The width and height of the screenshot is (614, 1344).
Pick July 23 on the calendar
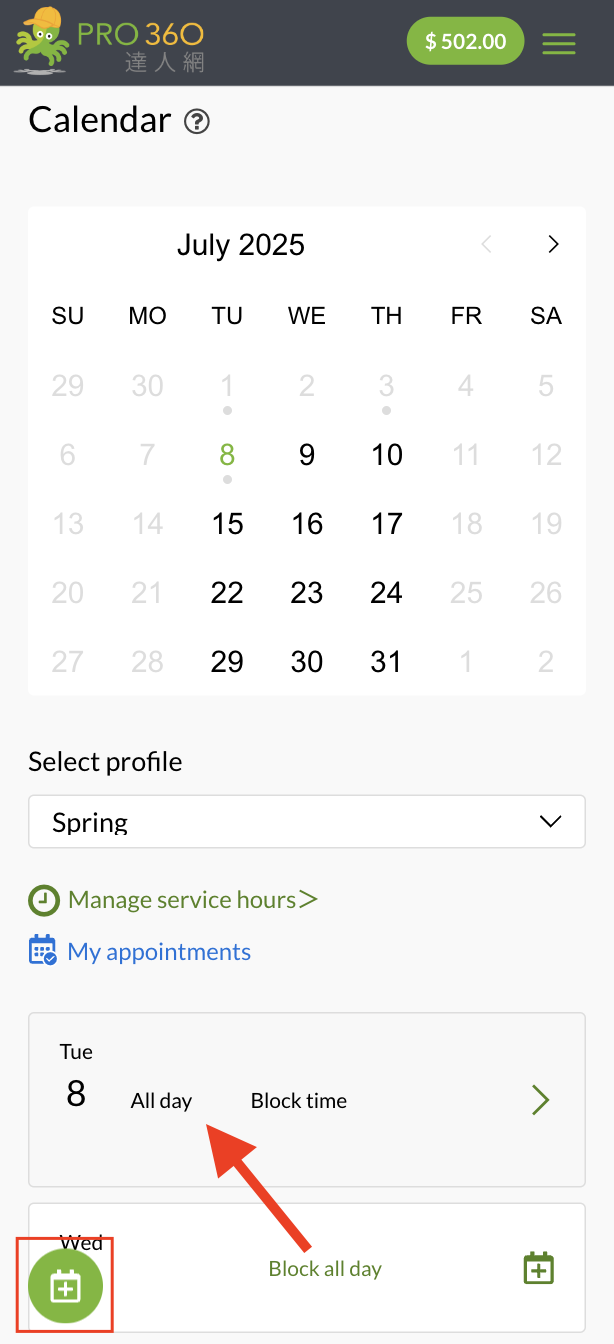(x=307, y=593)
